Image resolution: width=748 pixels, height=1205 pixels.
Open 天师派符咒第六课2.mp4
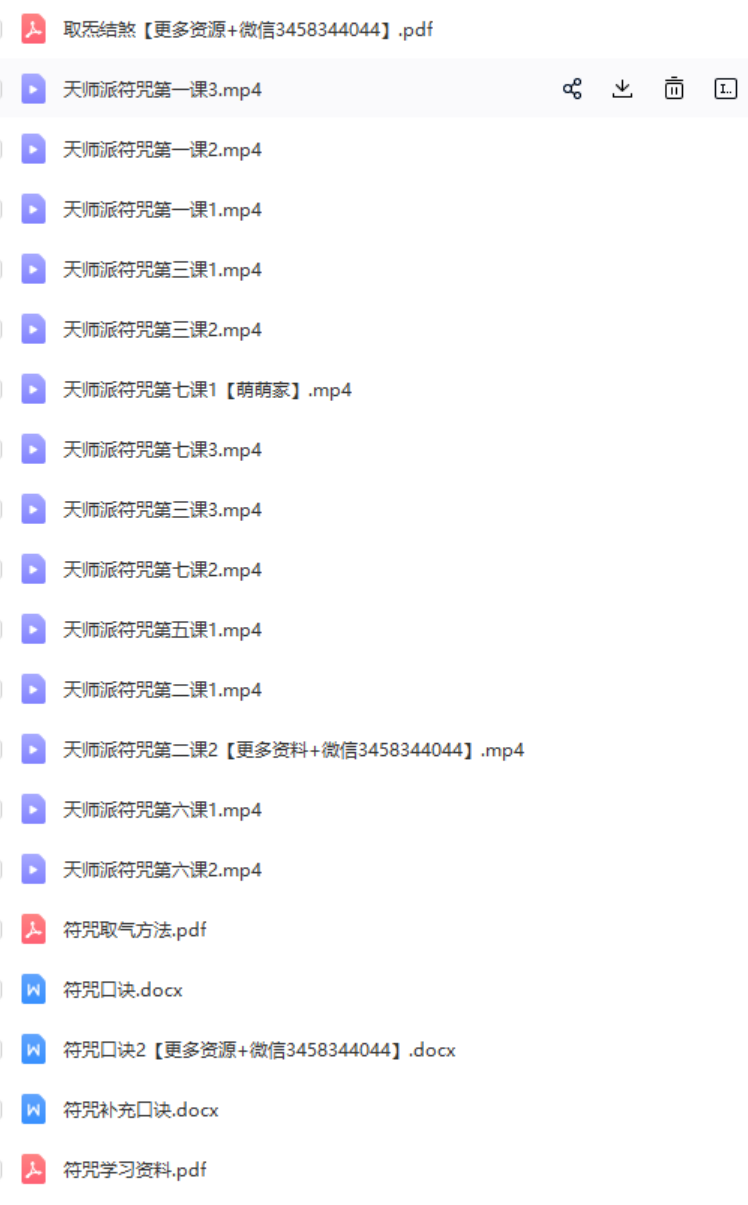point(162,870)
